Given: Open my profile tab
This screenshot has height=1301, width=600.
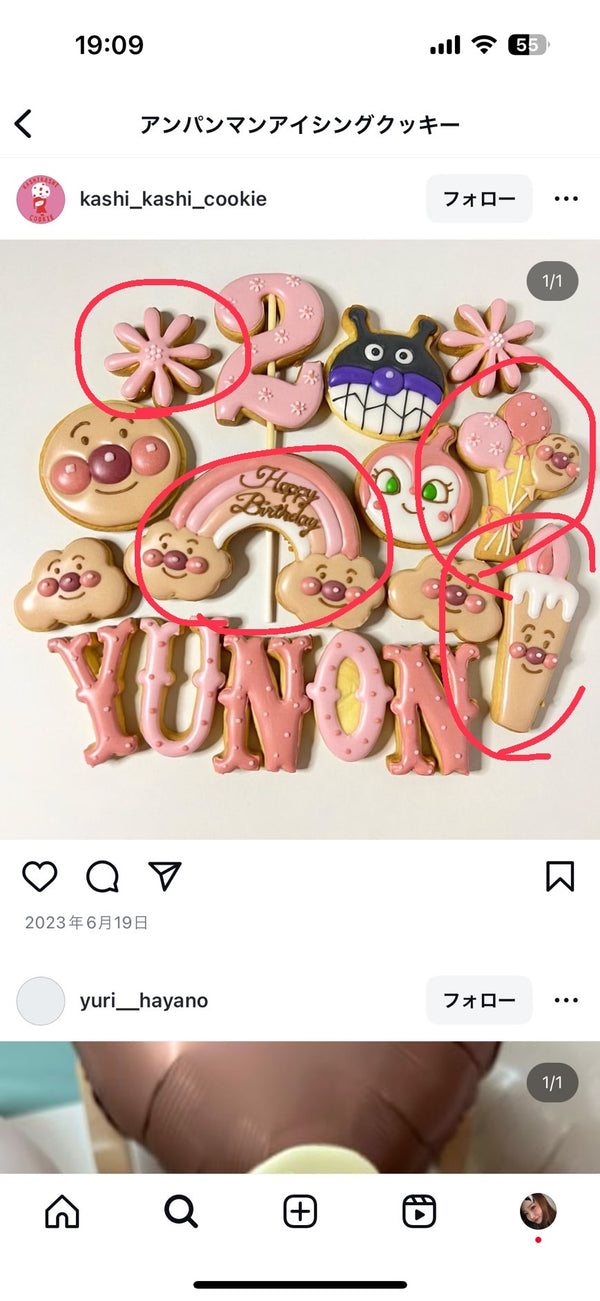Looking at the screenshot, I should 538,1211.
